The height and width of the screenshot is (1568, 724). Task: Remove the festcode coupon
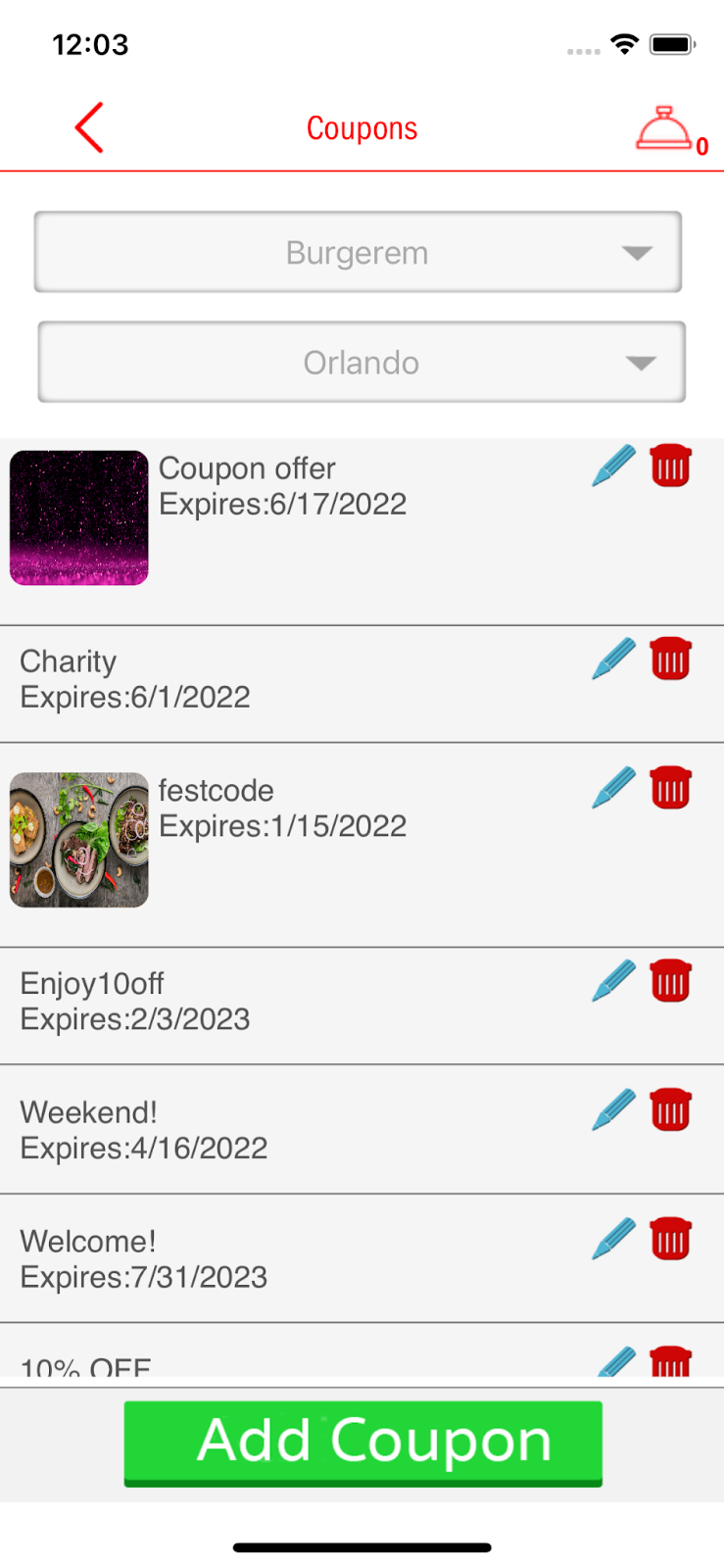coord(671,788)
